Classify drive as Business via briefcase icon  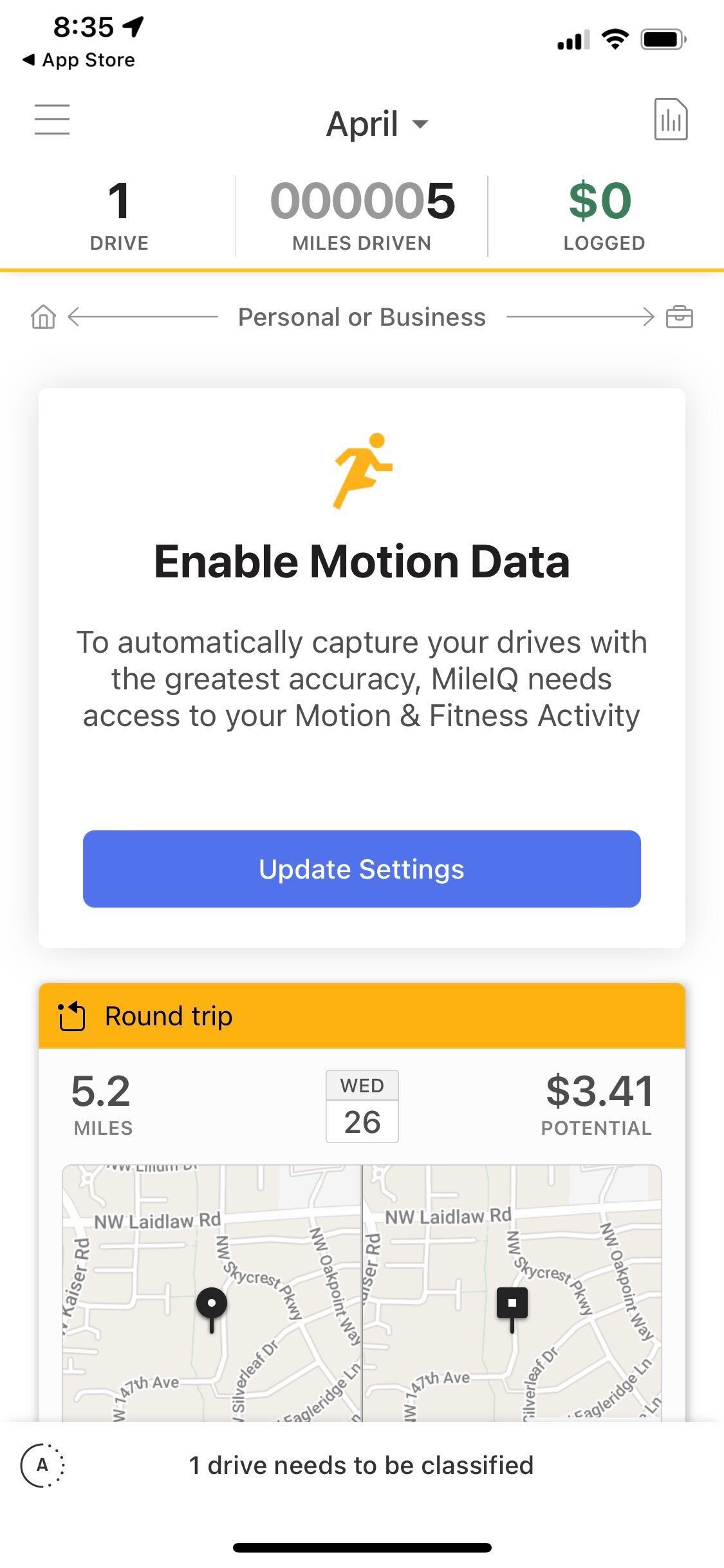point(681,316)
